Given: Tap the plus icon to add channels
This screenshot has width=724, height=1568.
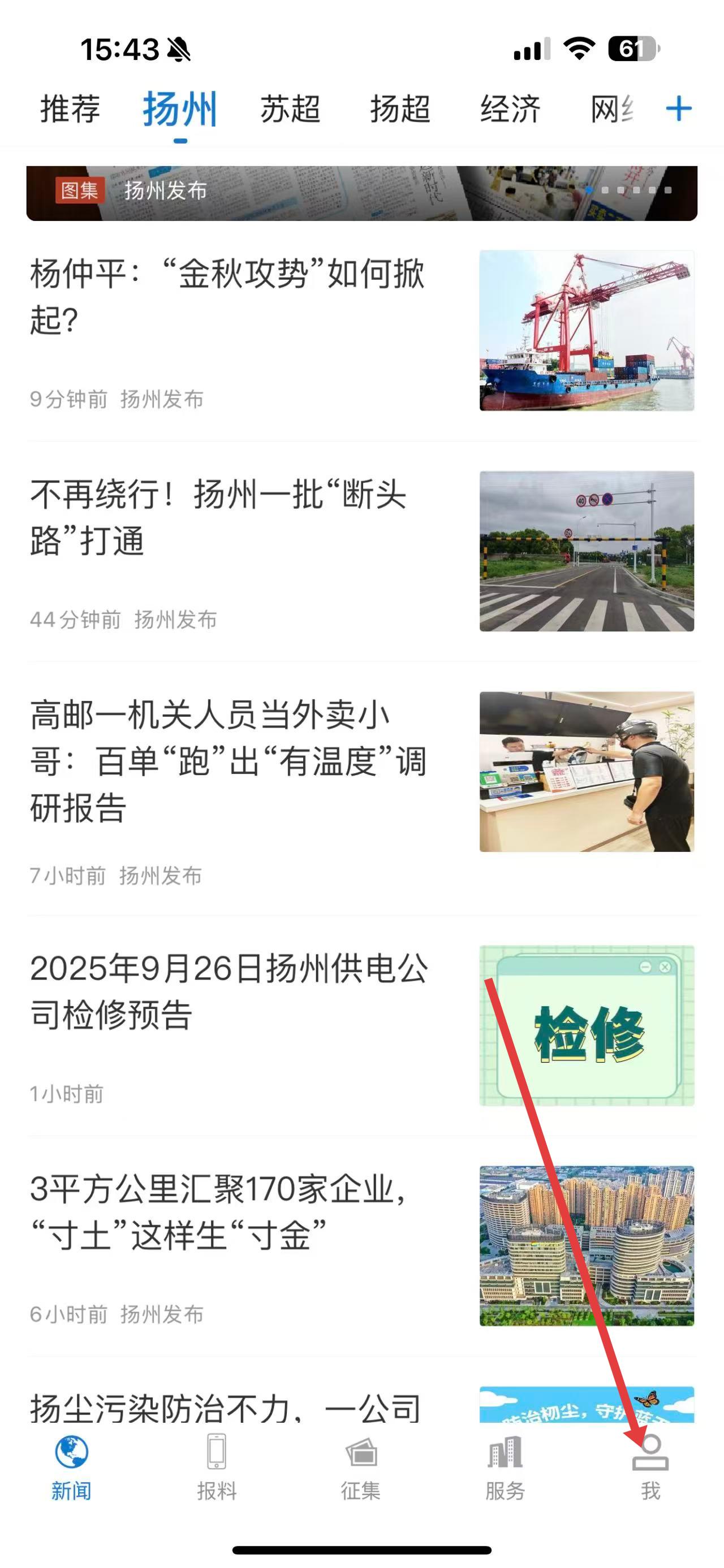Looking at the screenshot, I should pos(678,110).
